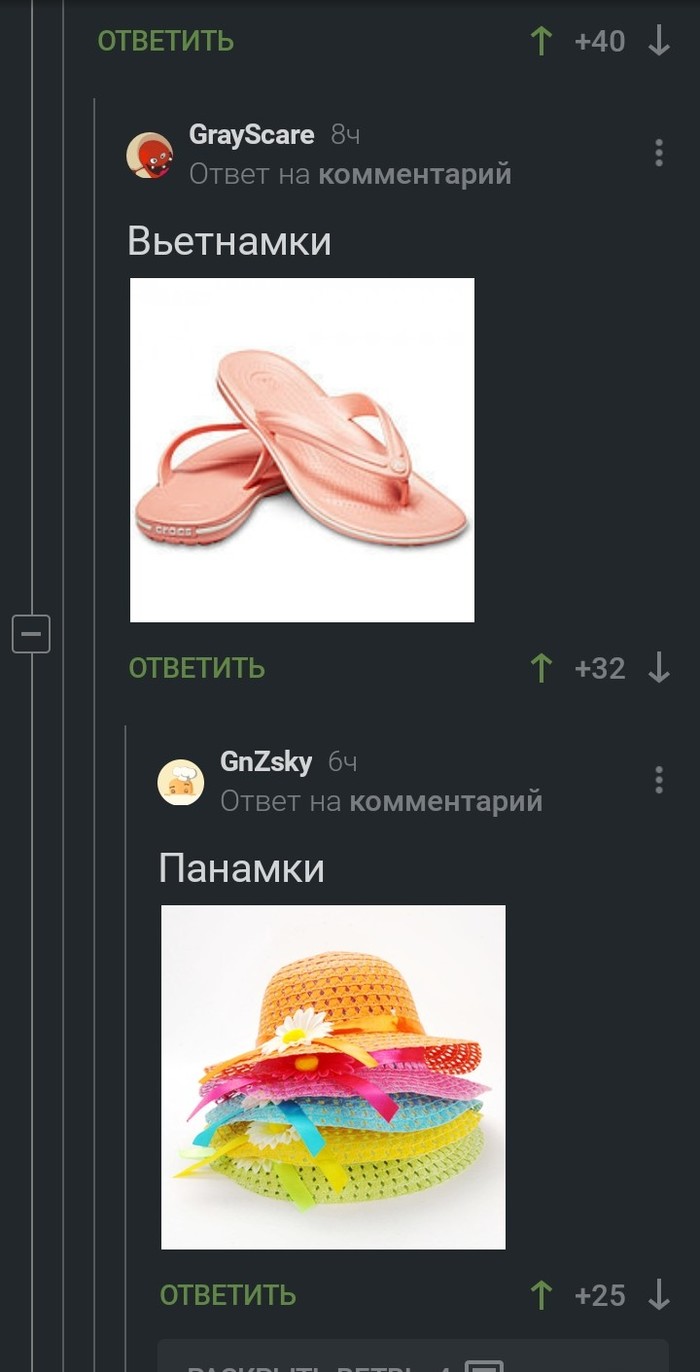
Task: Open parent comment link in GnZsky's reply
Action: coord(445,801)
